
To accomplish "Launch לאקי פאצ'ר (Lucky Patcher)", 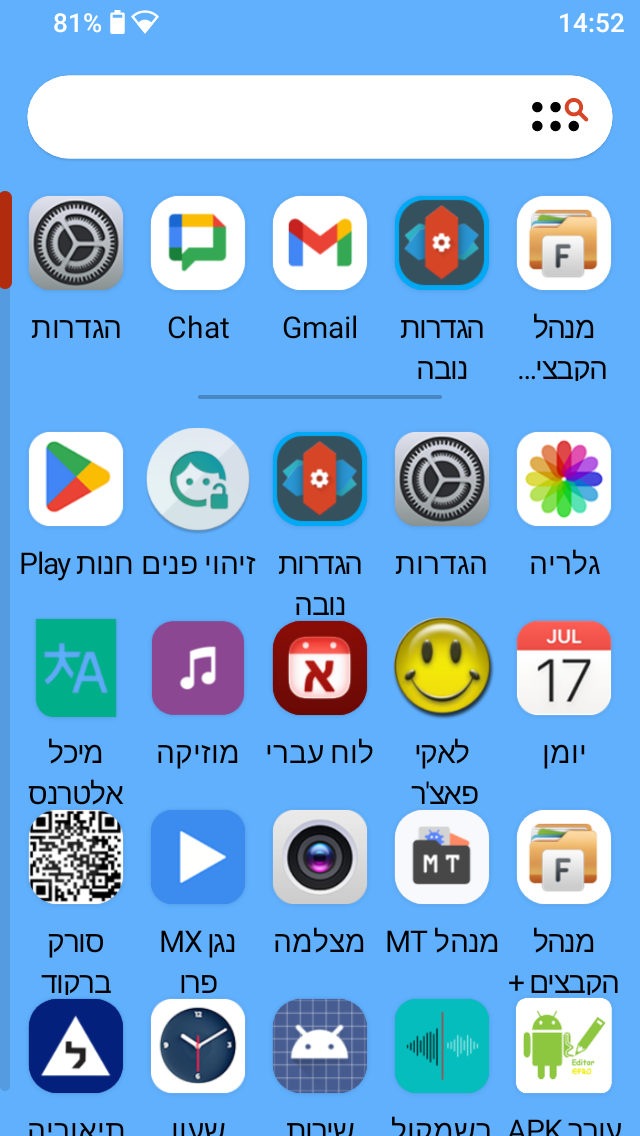I will pyautogui.click(x=442, y=668).
